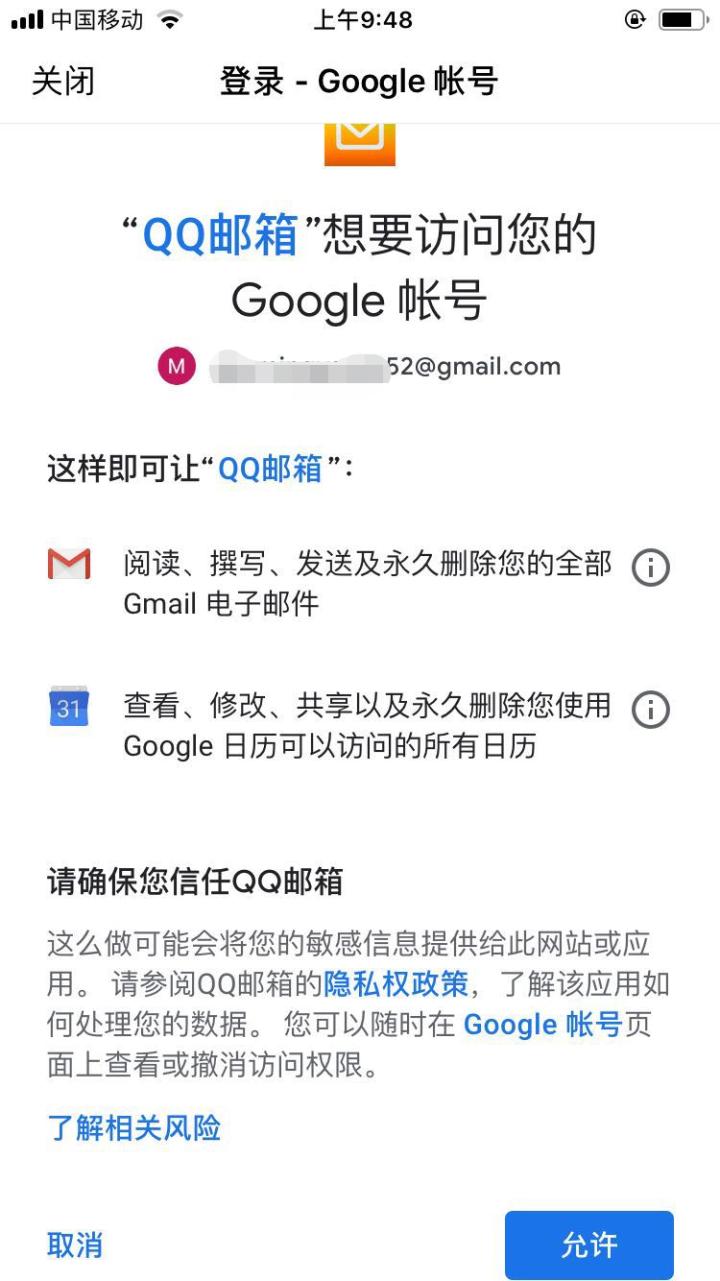Tap the 中国移动 carrier label
The image size is (720, 1281).
pos(96,18)
